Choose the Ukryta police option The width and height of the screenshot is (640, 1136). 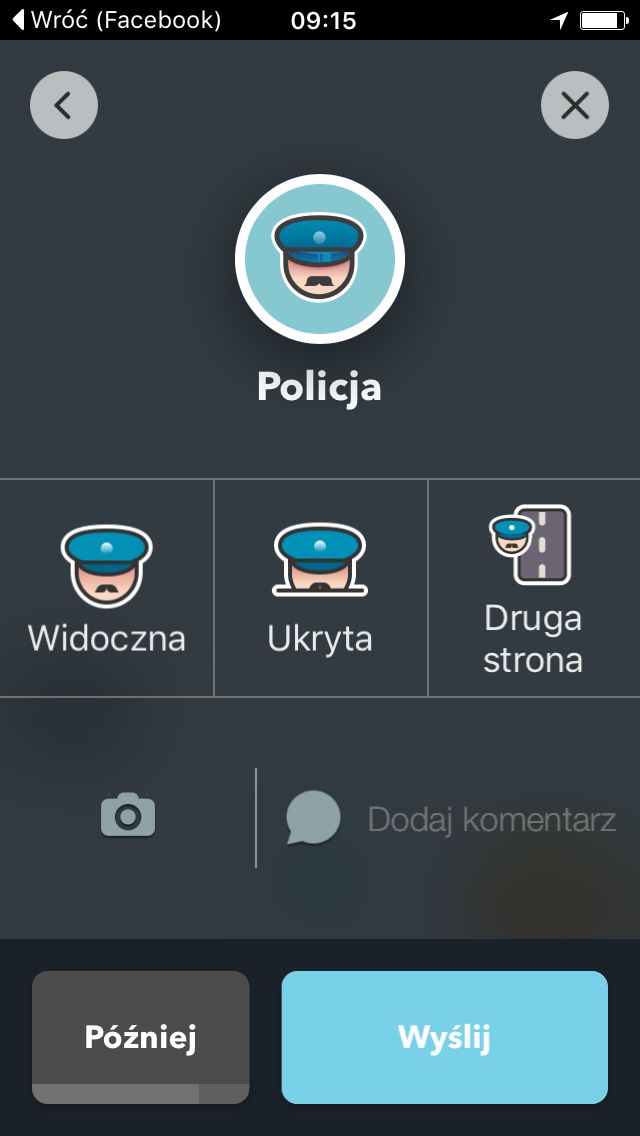coord(320,588)
